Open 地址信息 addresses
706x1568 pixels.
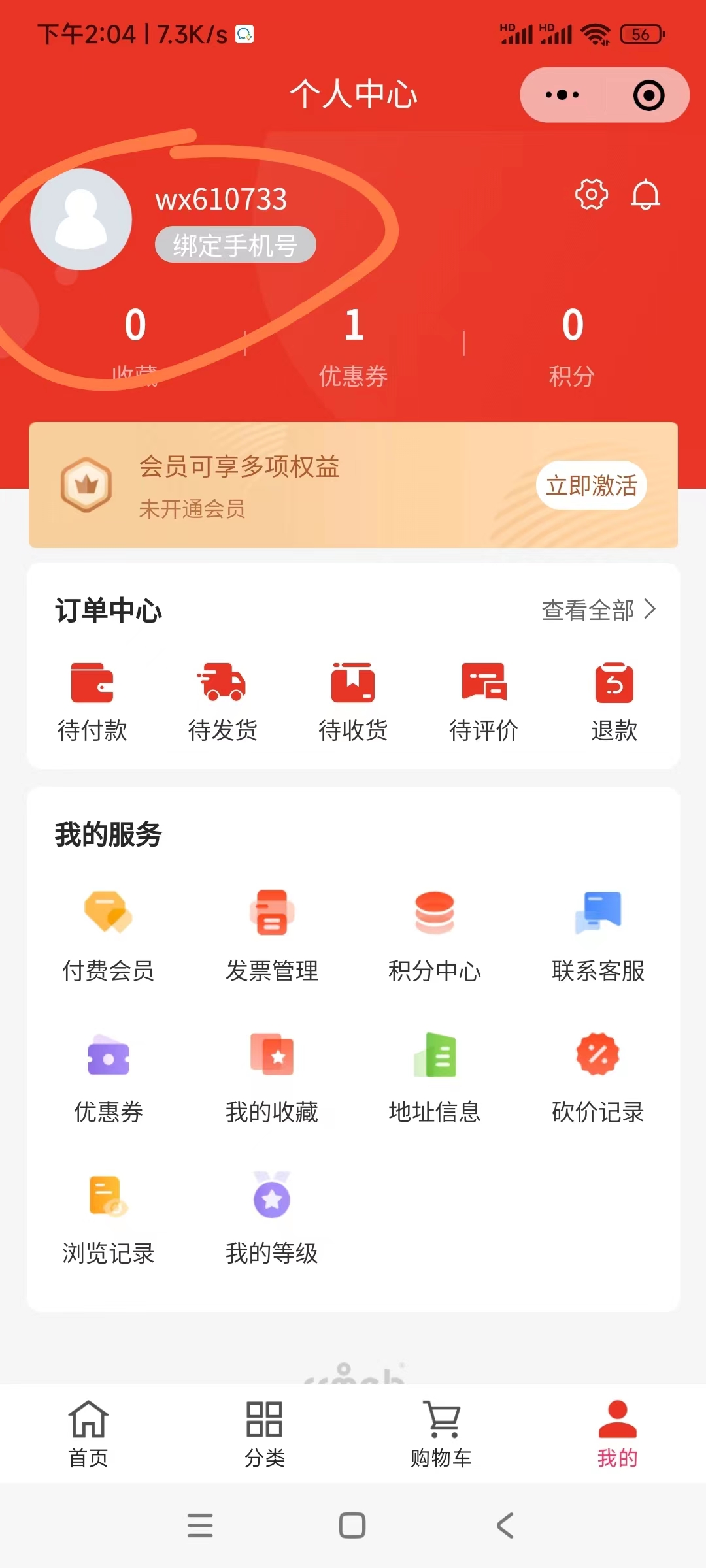[435, 1077]
